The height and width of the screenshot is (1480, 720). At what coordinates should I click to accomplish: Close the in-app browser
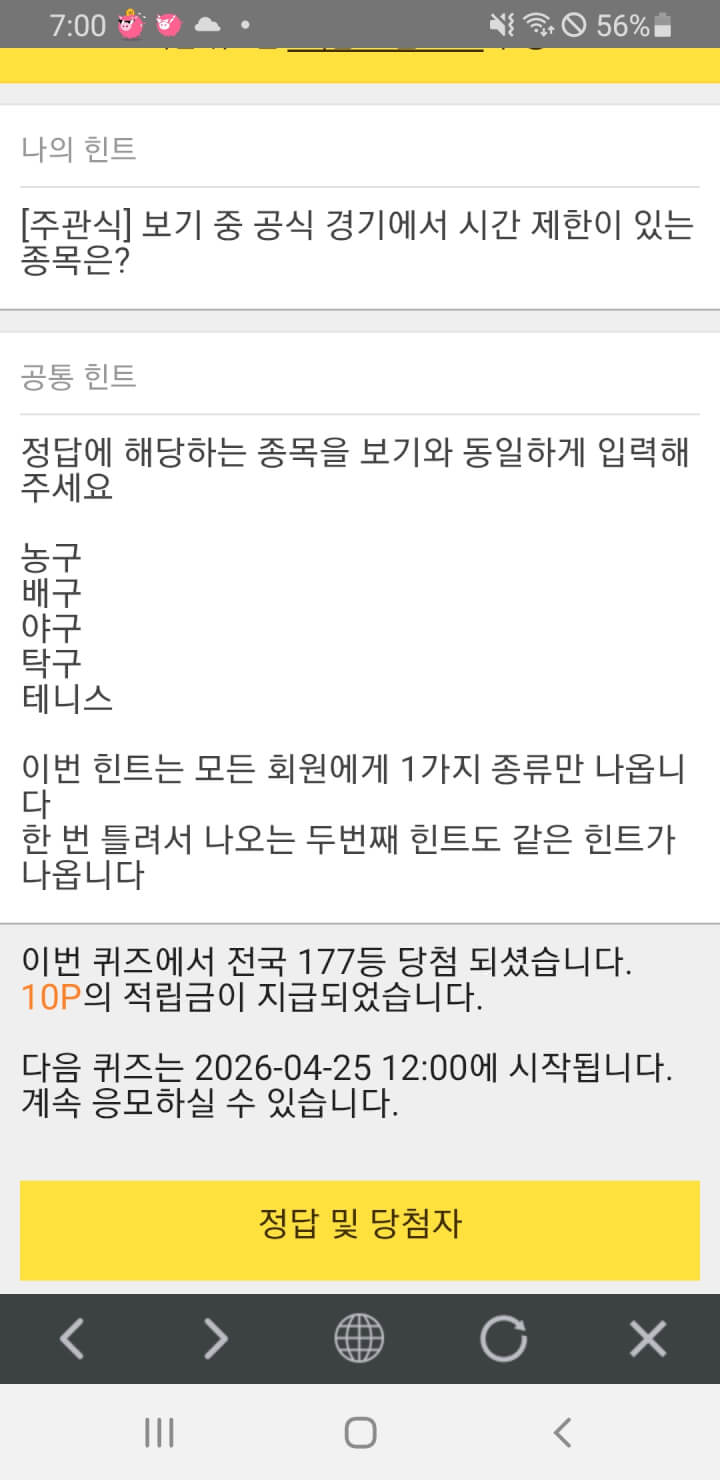(x=647, y=1338)
